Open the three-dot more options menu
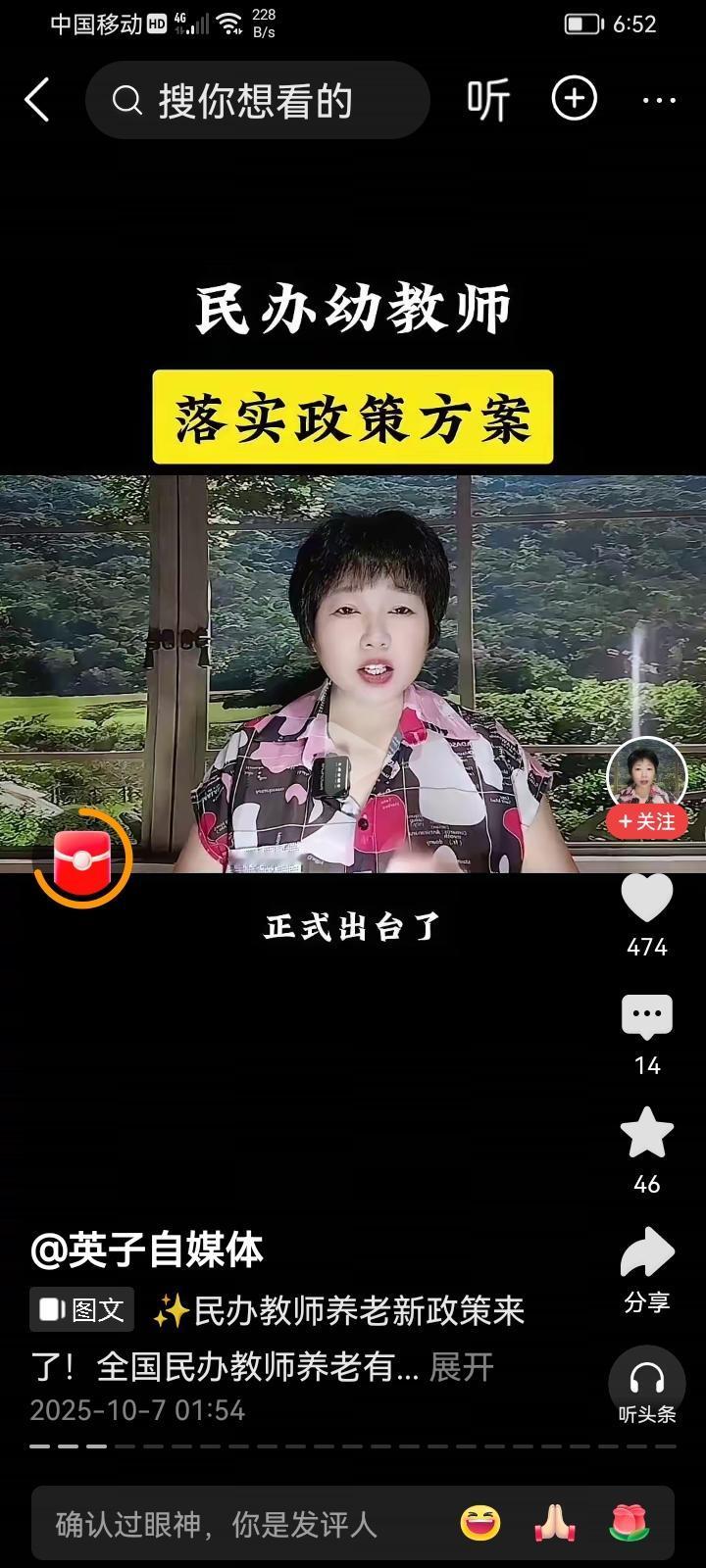 pos(659,100)
